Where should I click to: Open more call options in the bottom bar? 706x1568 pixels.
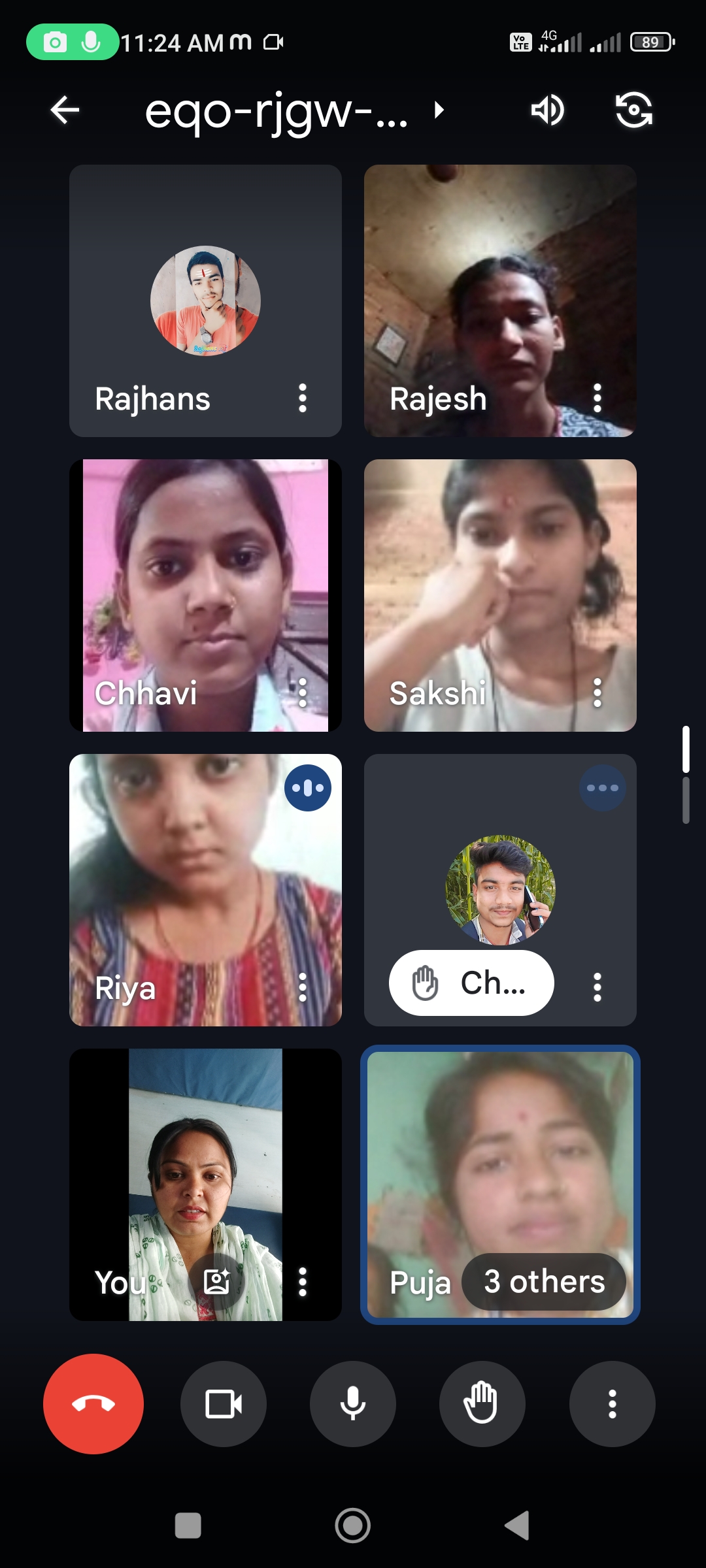tap(613, 1404)
